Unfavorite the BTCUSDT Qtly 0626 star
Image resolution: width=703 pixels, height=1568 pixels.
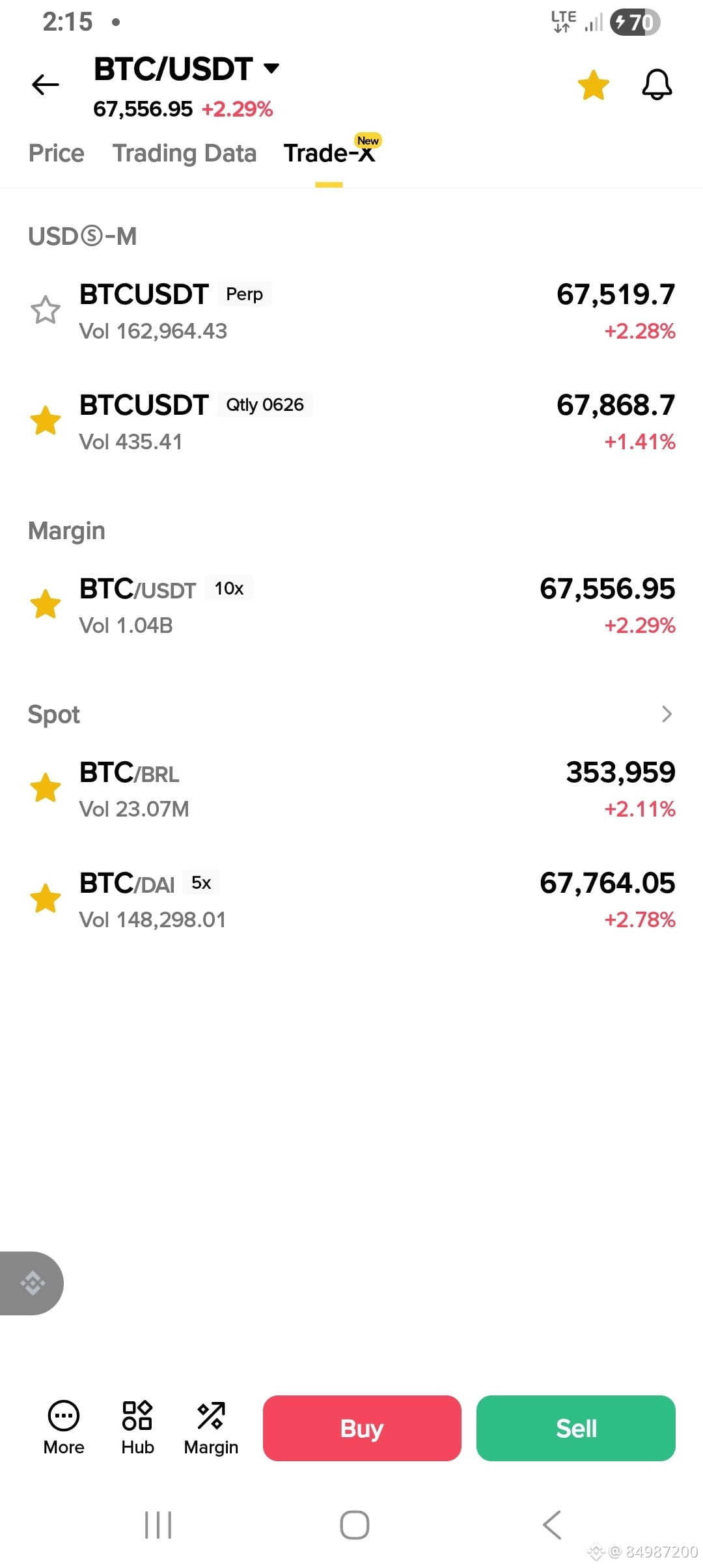[46, 421]
